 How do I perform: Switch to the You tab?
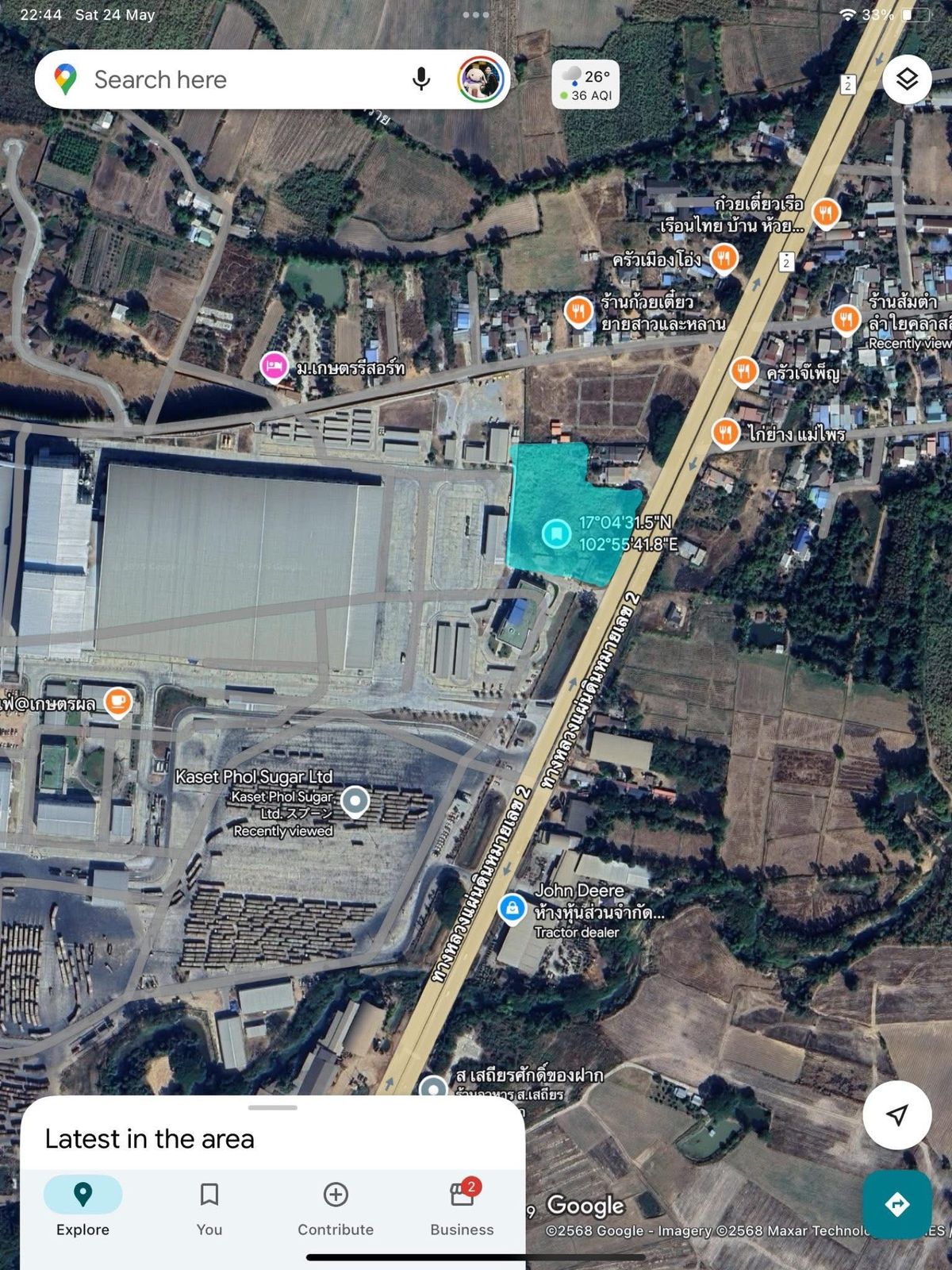click(x=209, y=1208)
